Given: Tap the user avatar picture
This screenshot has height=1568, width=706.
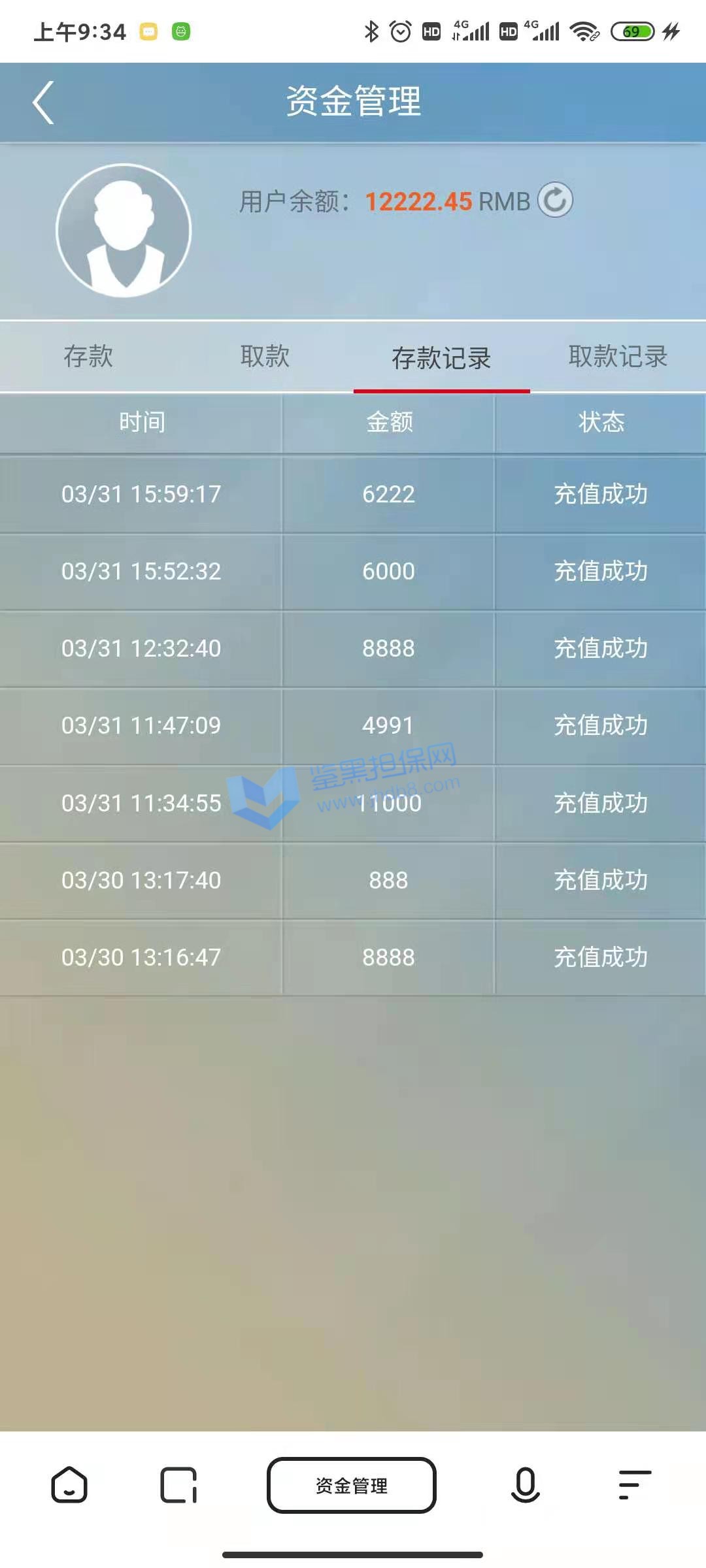Looking at the screenshot, I should tap(124, 230).
